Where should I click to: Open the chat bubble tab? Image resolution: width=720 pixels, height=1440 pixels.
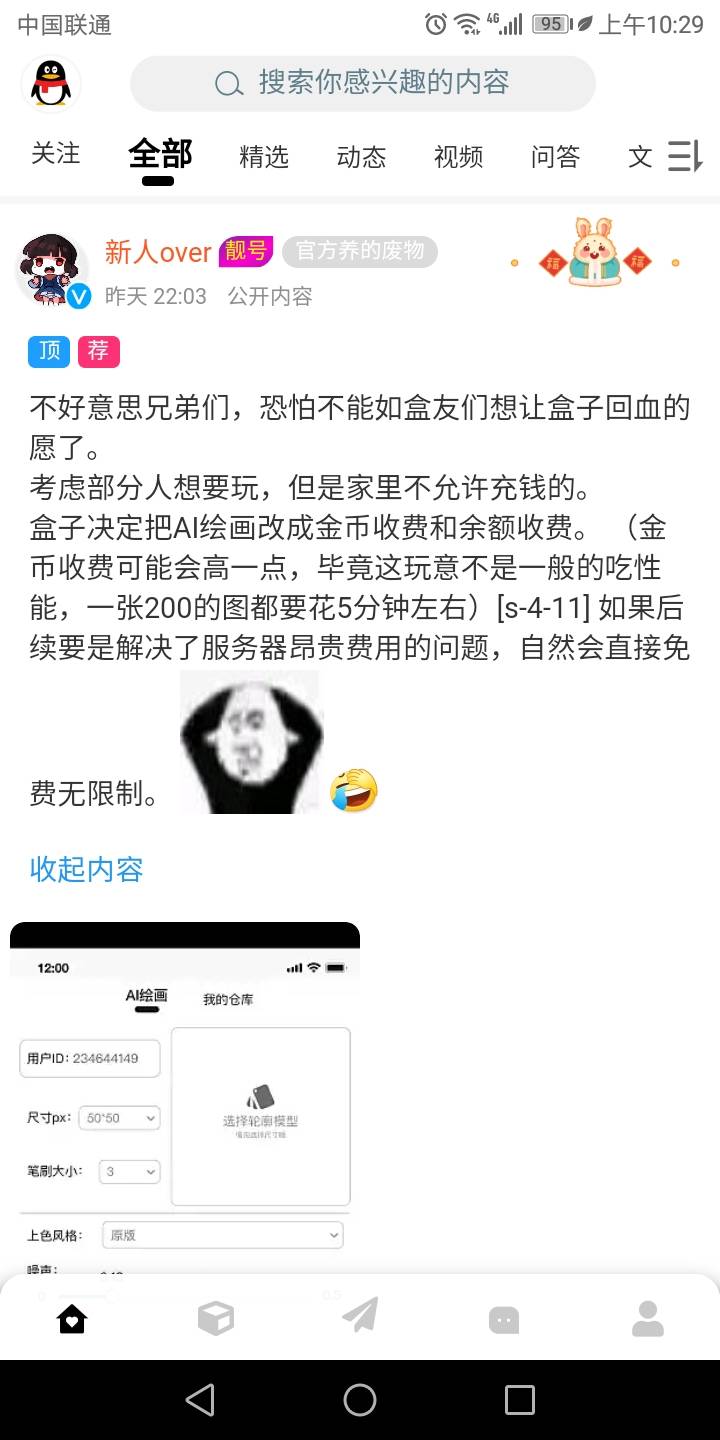point(504,1320)
